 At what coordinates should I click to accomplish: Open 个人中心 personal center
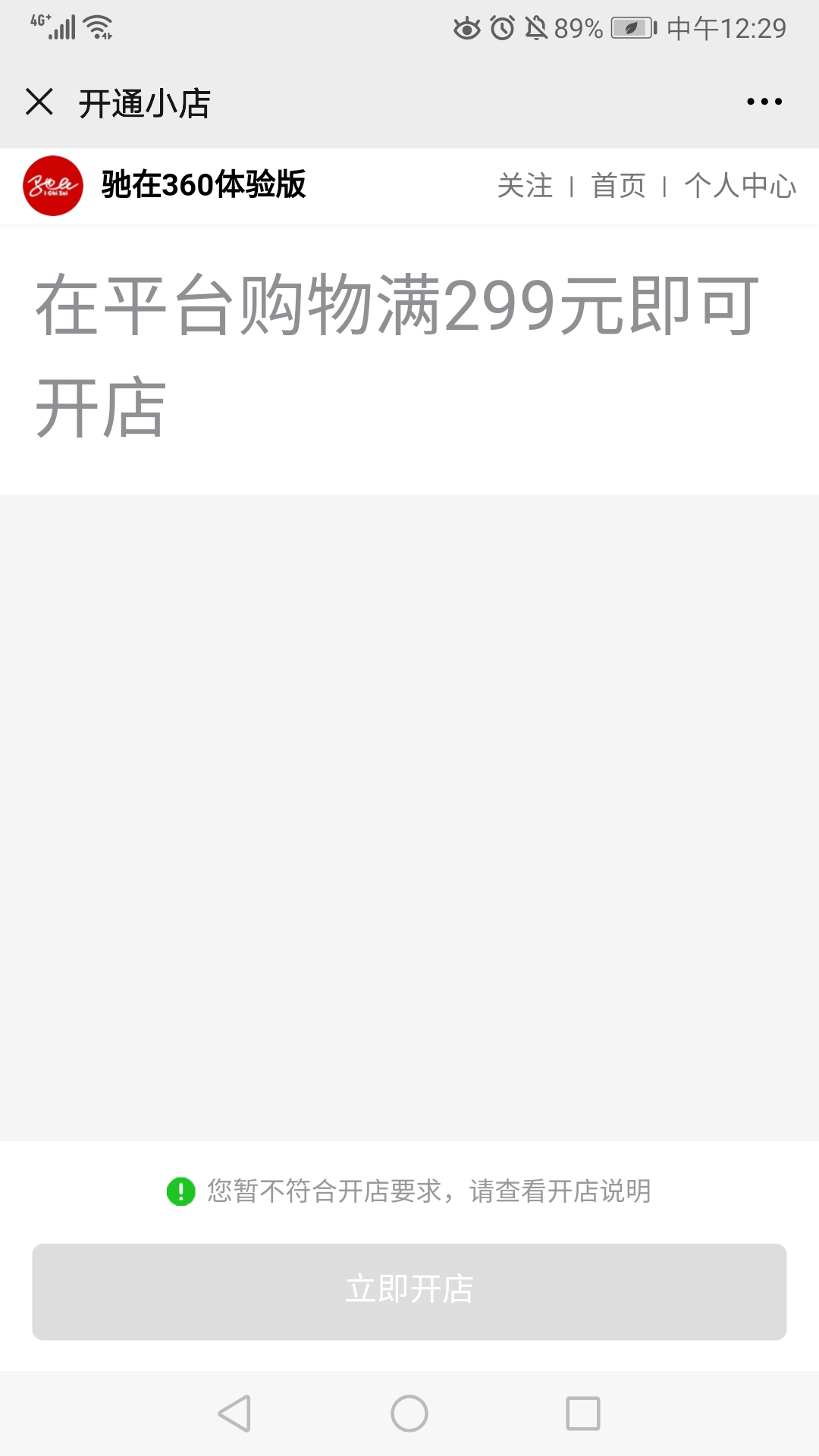pyautogui.click(x=739, y=186)
